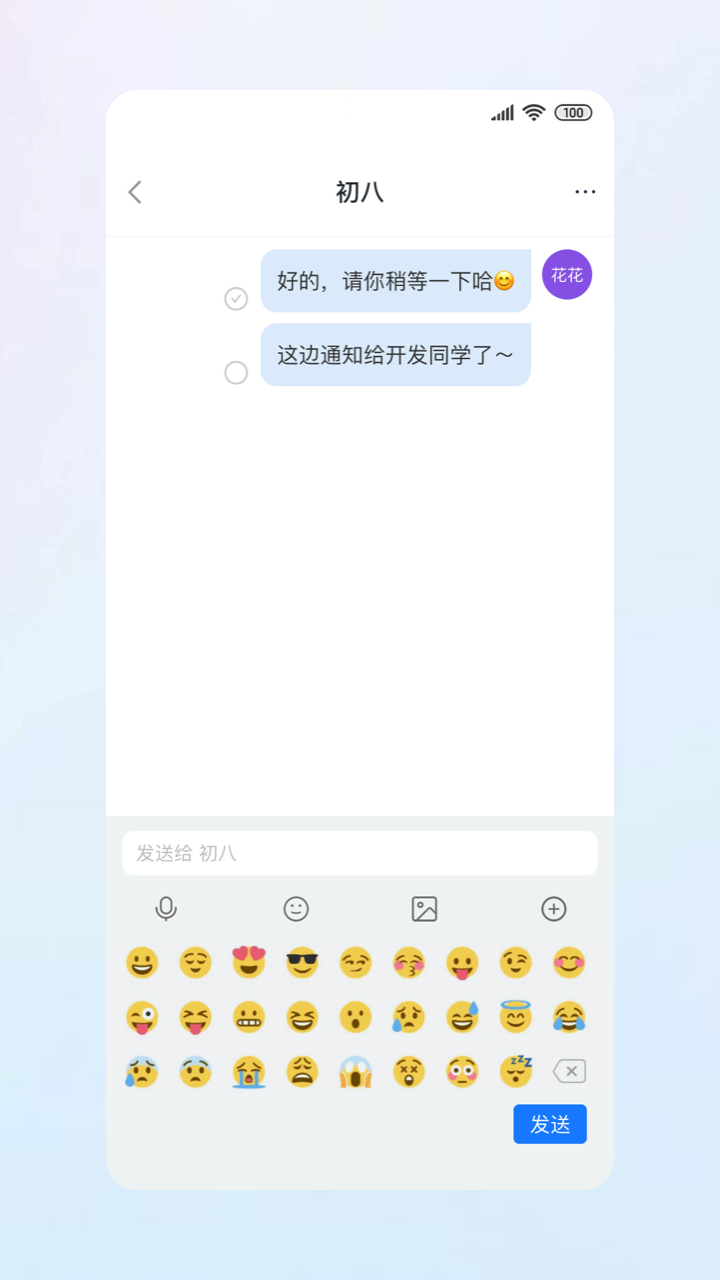Select the sunglasses face emoji
Screen dimensions: 720x1280
click(303, 963)
